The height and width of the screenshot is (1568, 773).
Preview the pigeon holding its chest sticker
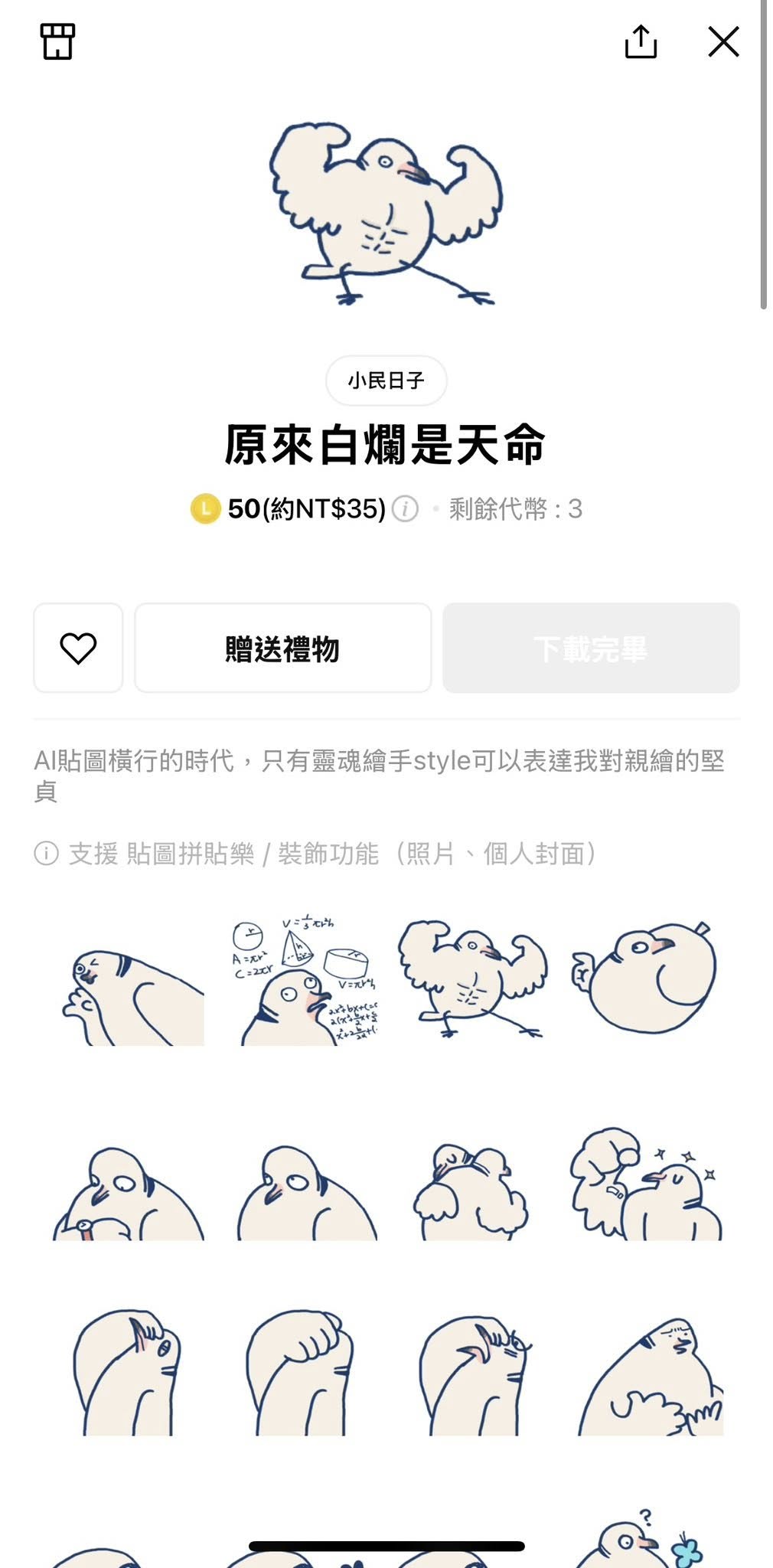click(x=651, y=1377)
